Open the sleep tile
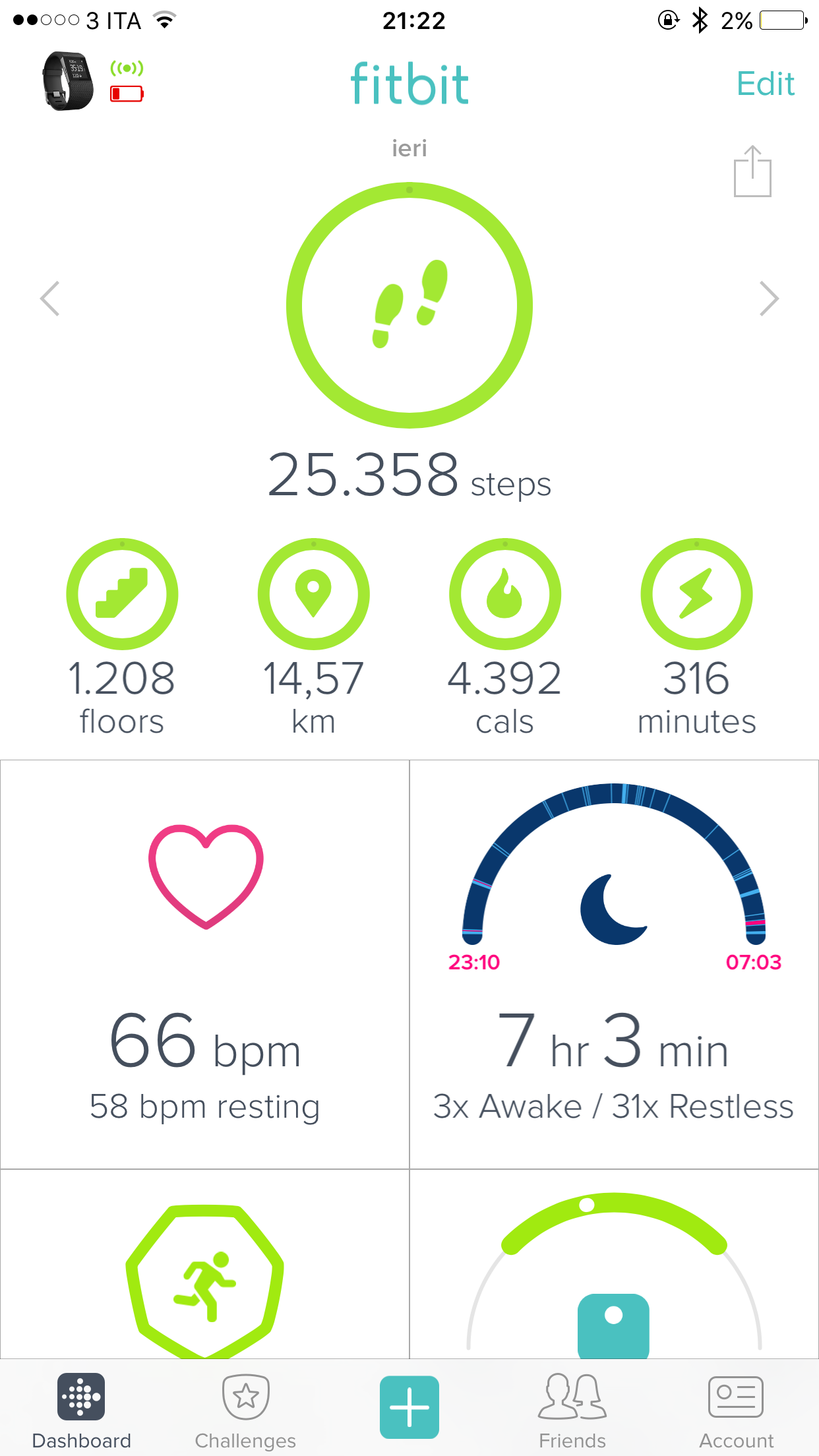The width and height of the screenshot is (819, 1456). click(x=614, y=964)
